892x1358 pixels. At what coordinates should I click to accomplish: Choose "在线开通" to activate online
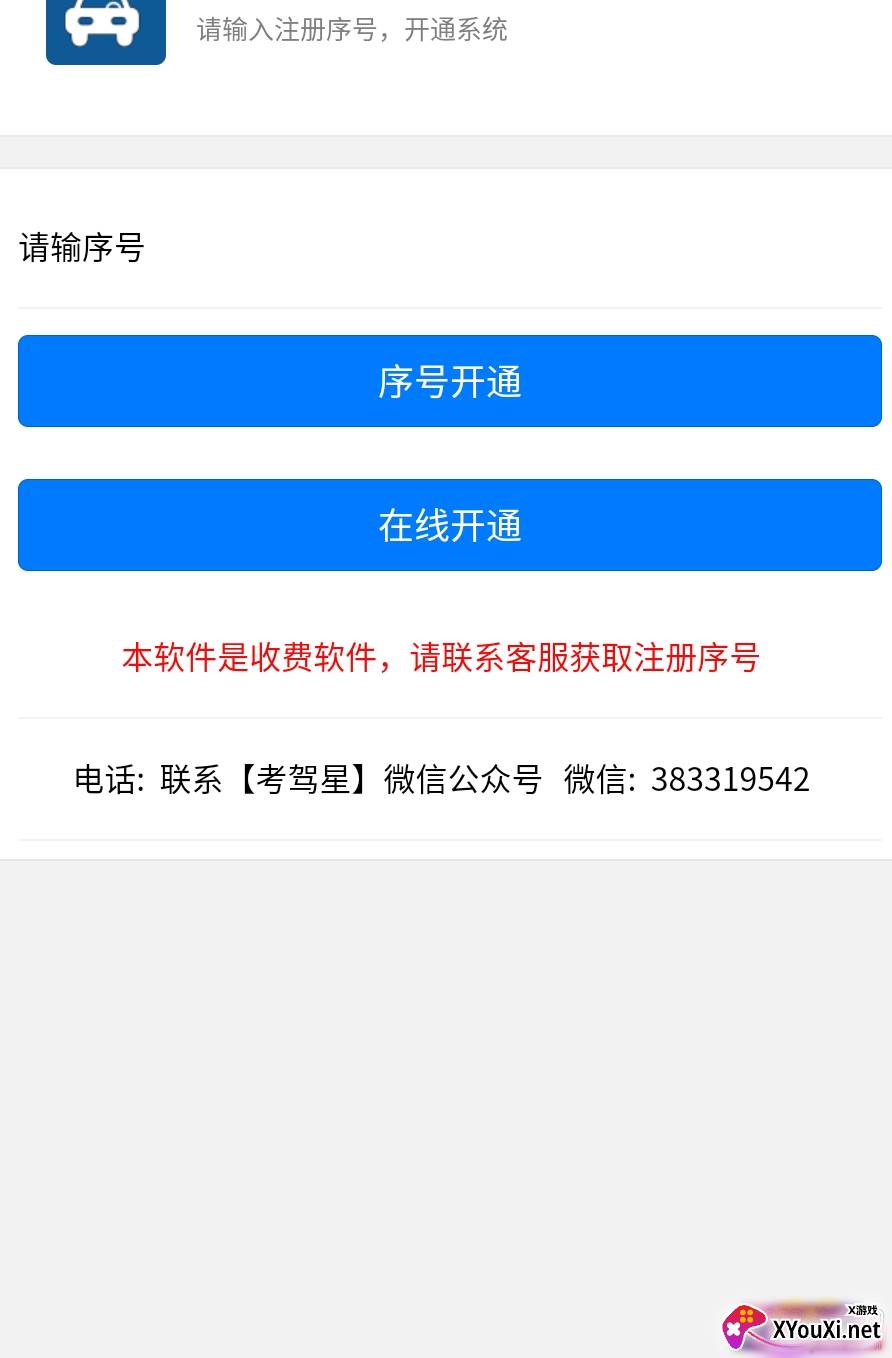(x=449, y=525)
